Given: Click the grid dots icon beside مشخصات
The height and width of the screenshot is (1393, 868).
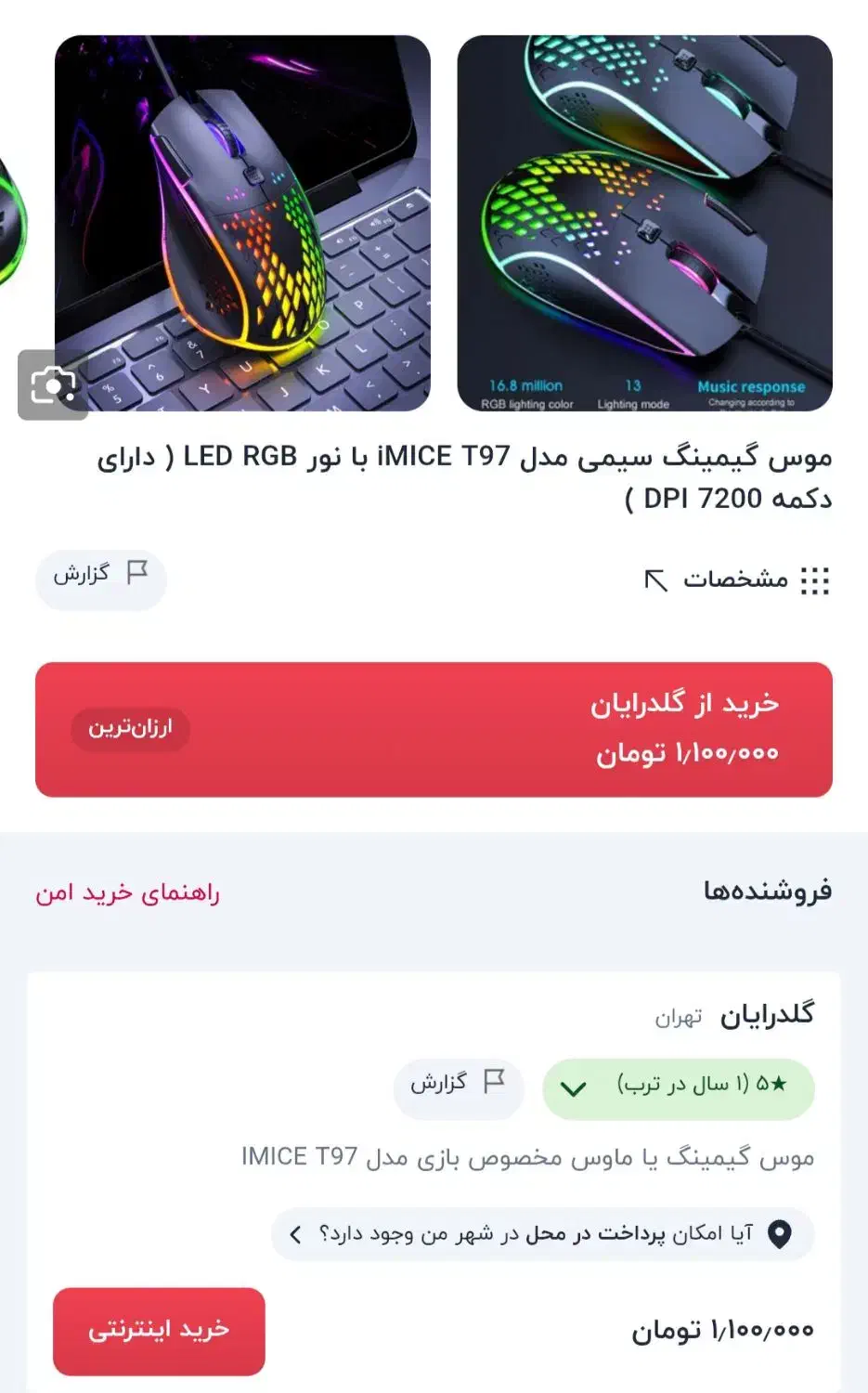Looking at the screenshot, I should (815, 580).
